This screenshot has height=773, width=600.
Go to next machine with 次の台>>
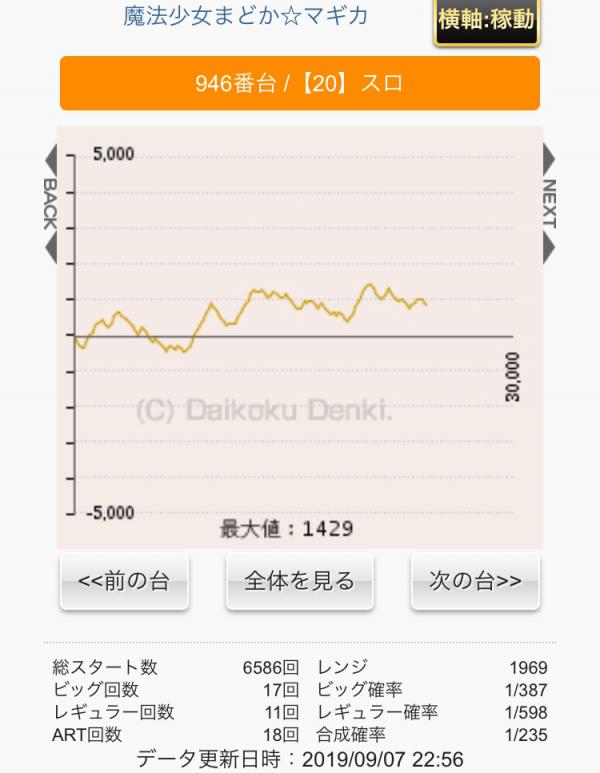pyautogui.click(x=475, y=581)
